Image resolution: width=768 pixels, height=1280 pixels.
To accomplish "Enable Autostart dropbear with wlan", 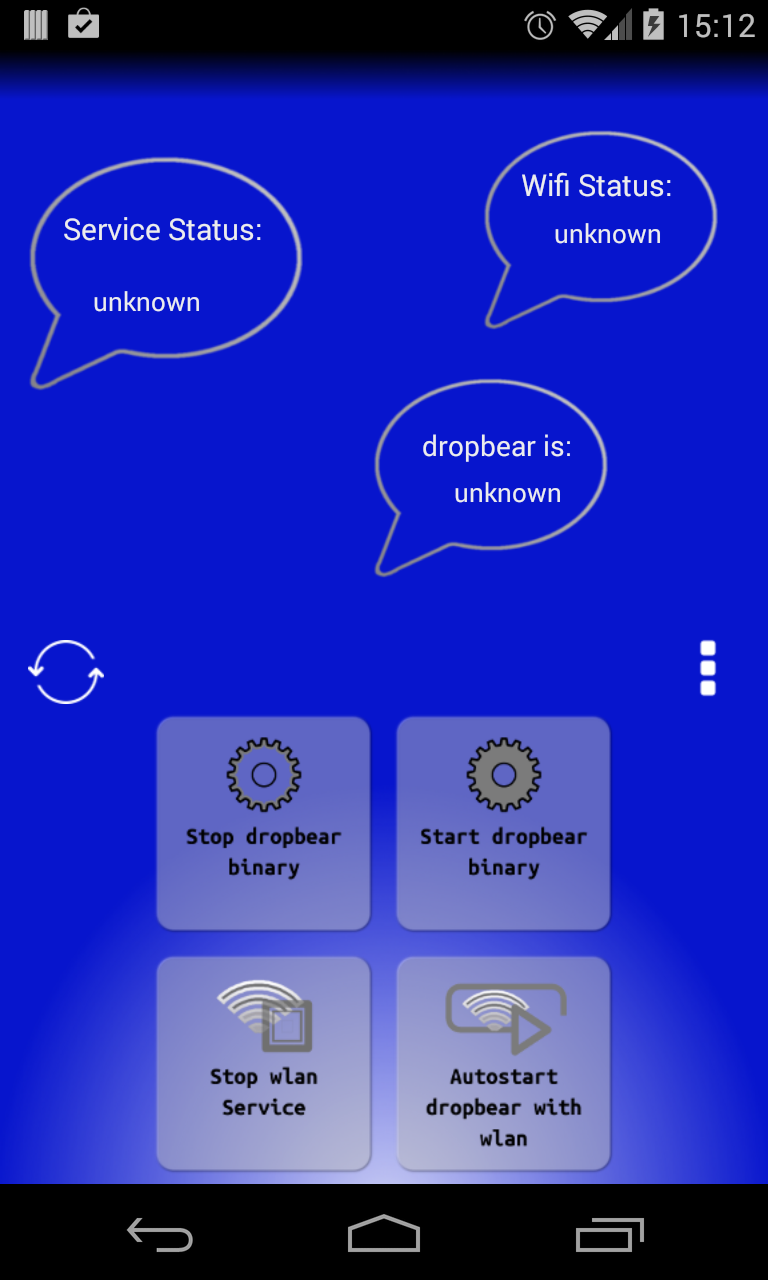I will 503,1062.
